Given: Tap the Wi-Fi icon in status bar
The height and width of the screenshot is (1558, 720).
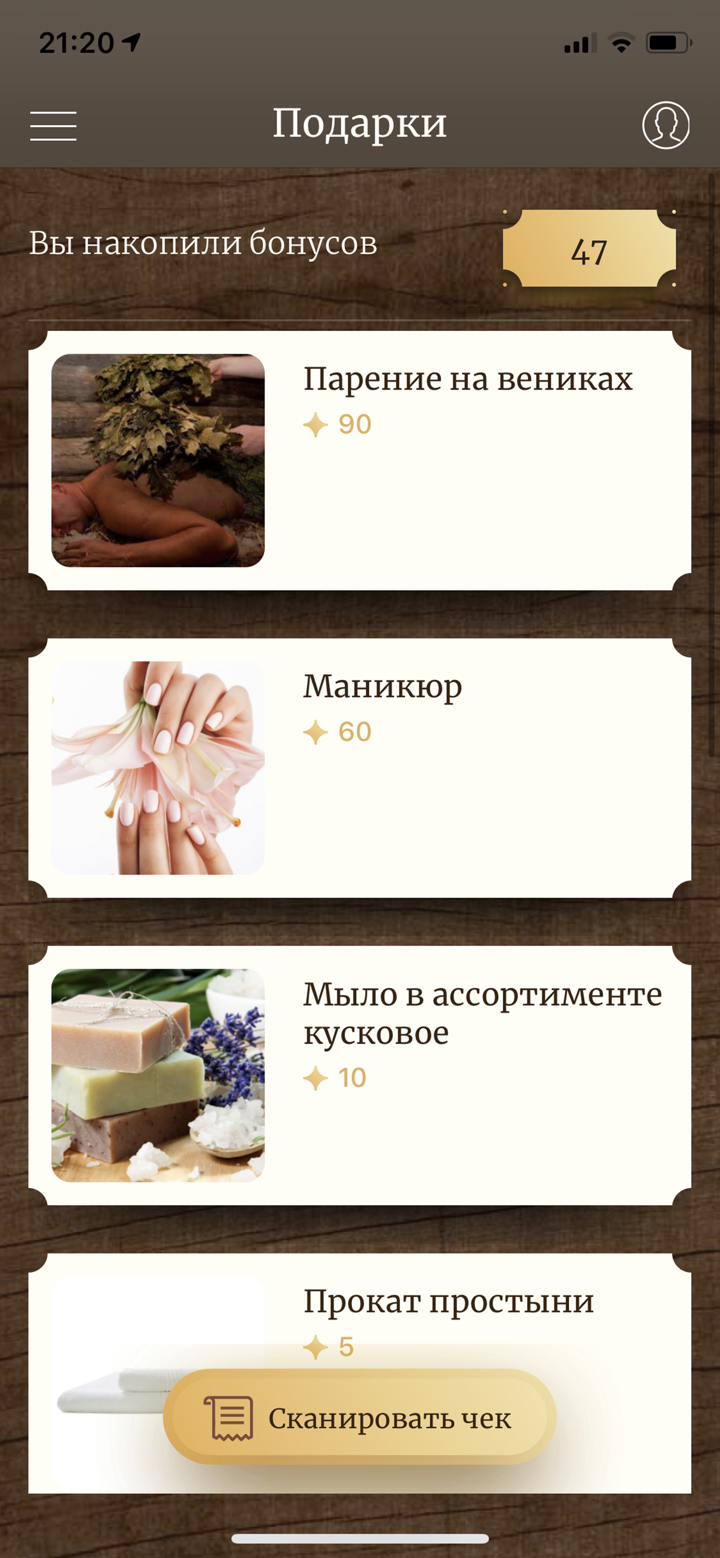Looking at the screenshot, I should pyautogui.click(x=621, y=42).
